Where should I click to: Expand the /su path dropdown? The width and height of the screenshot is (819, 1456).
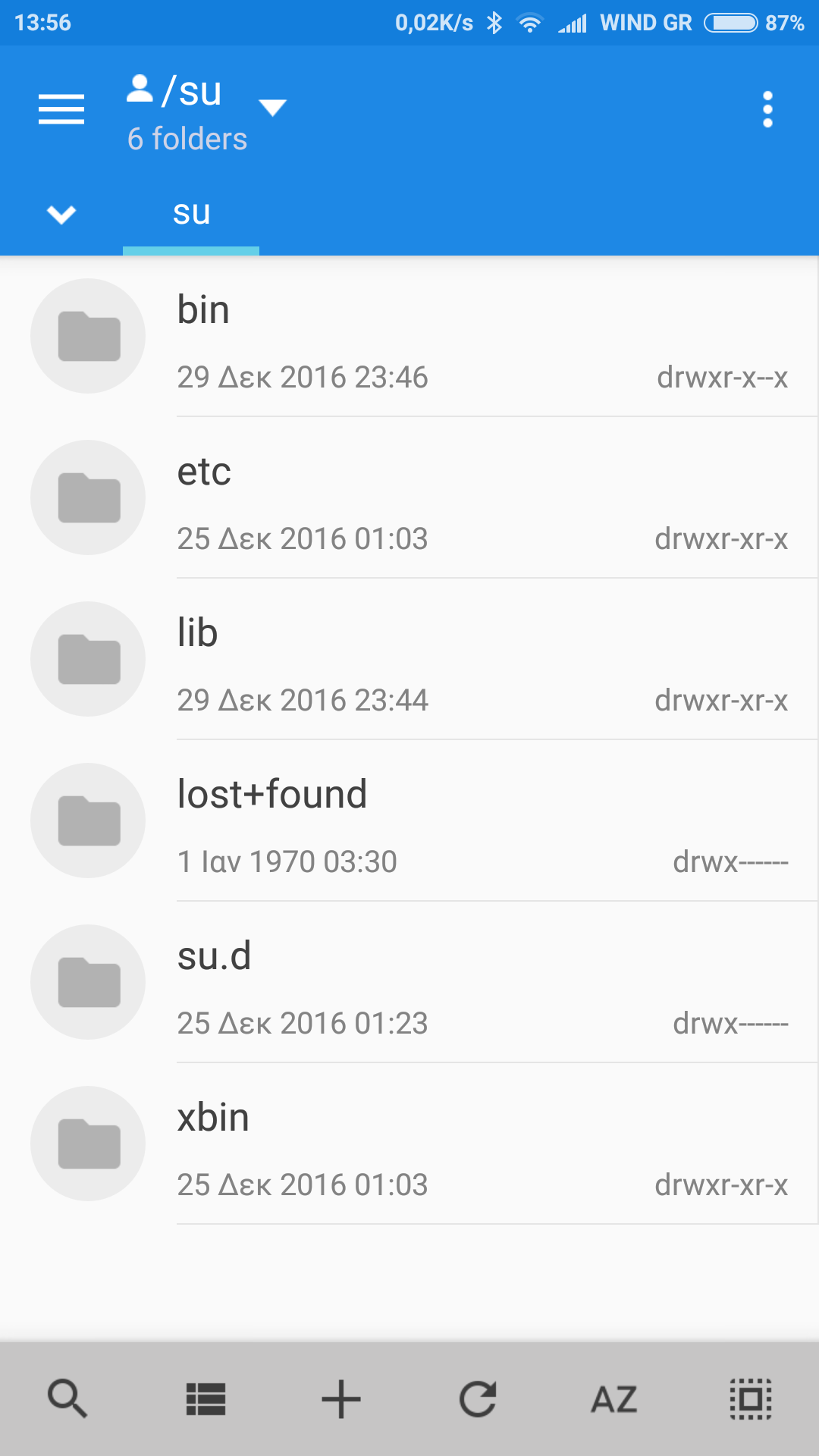pyautogui.click(x=272, y=108)
